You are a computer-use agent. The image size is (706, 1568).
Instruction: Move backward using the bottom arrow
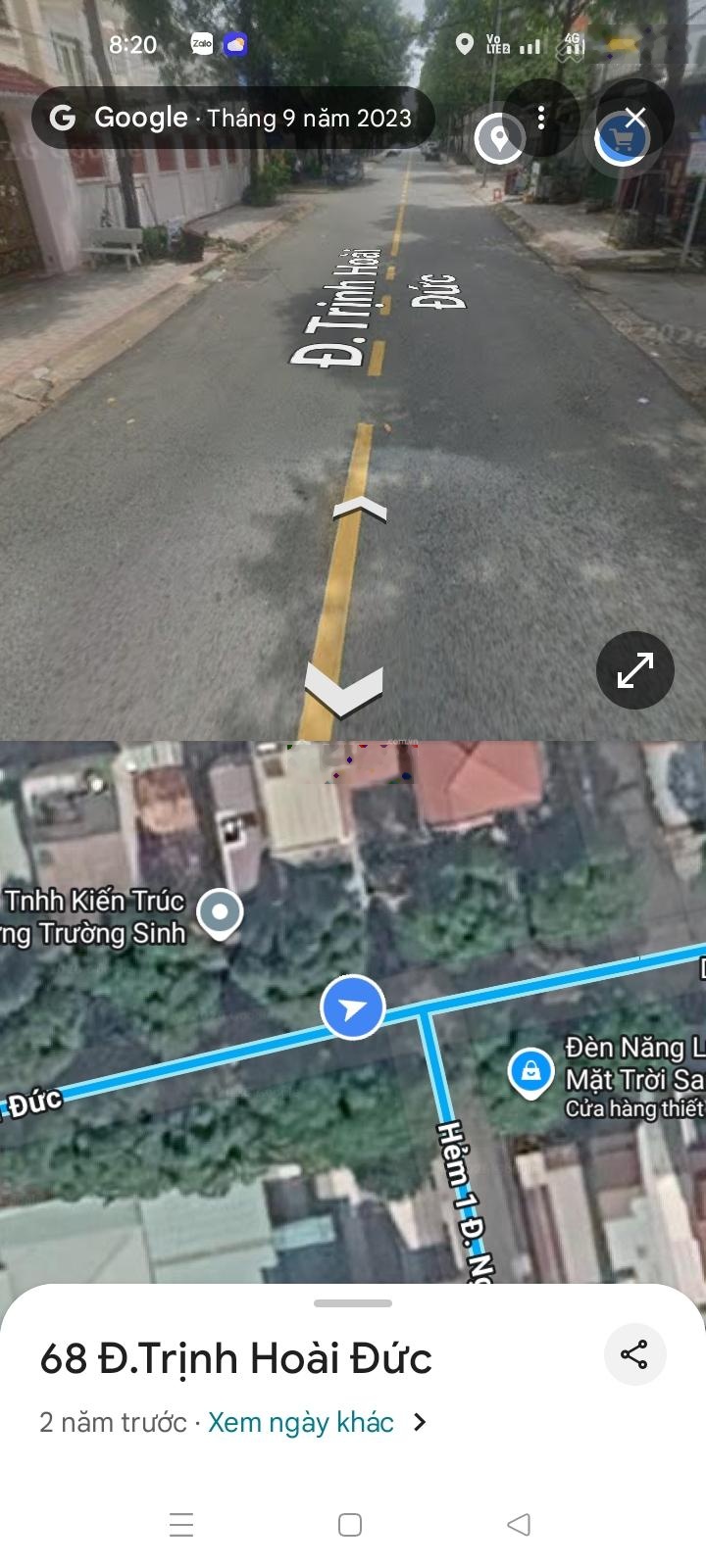[342, 690]
